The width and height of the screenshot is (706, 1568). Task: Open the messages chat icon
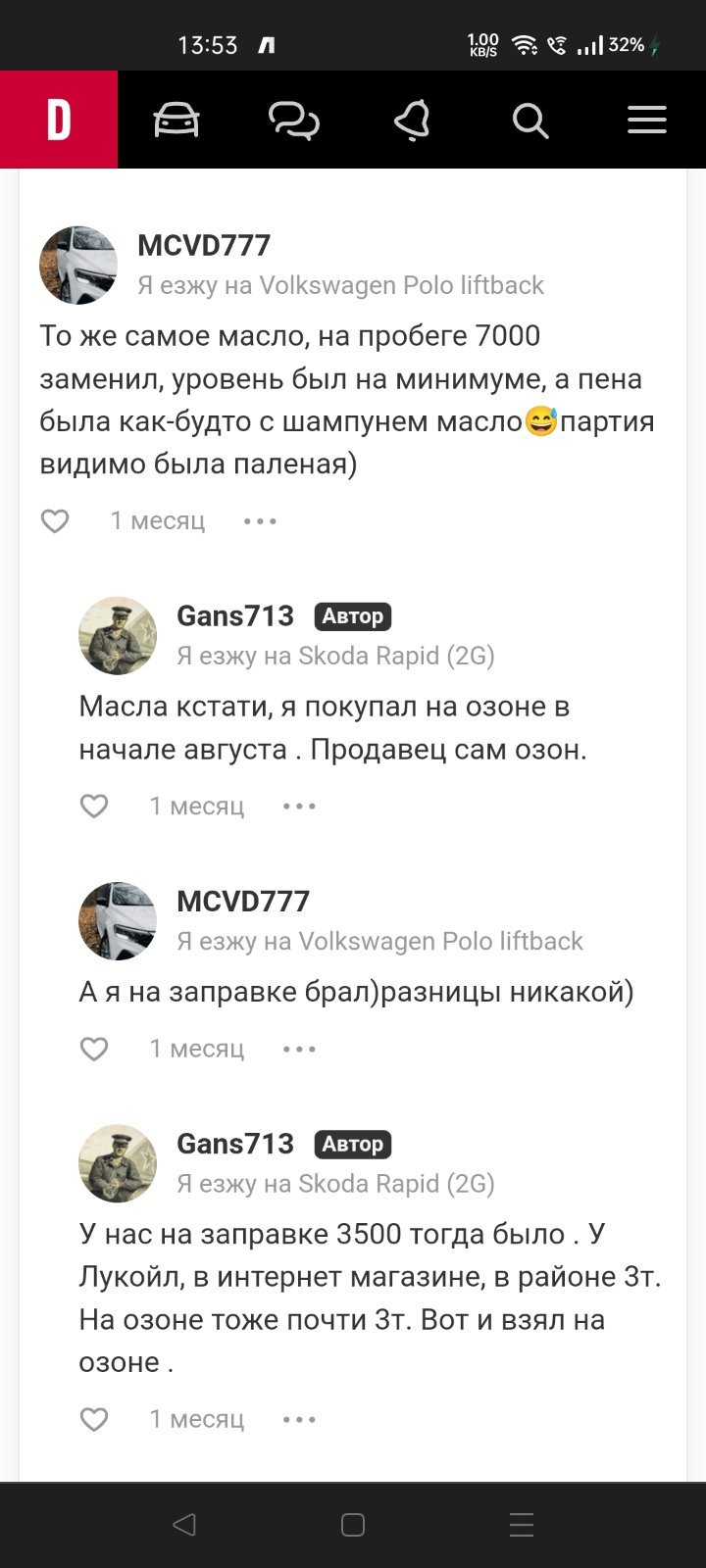[294, 121]
